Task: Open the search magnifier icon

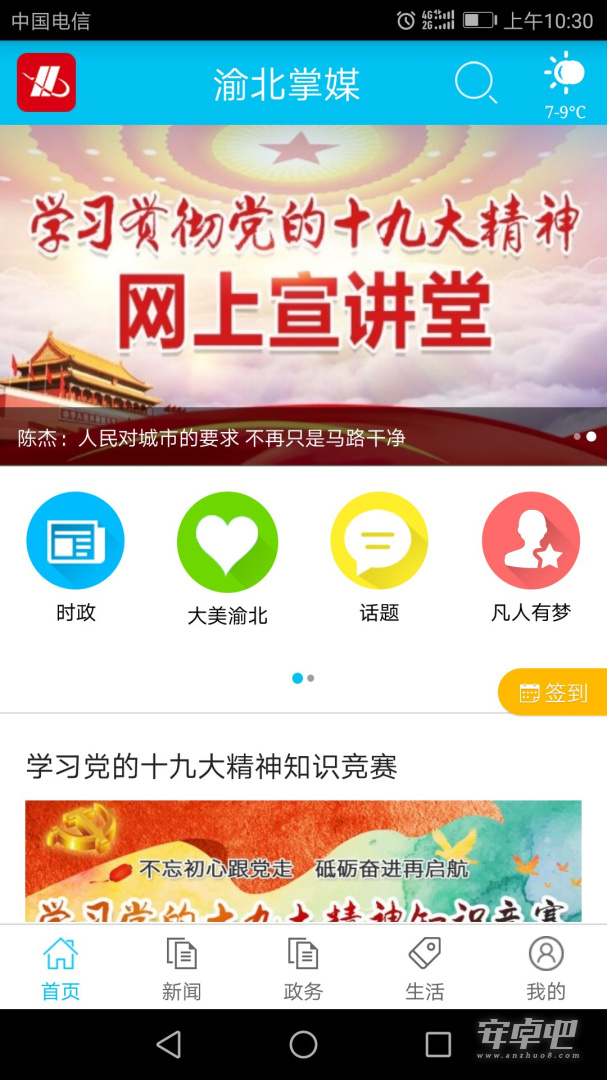Action: click(x=475, y=83)
